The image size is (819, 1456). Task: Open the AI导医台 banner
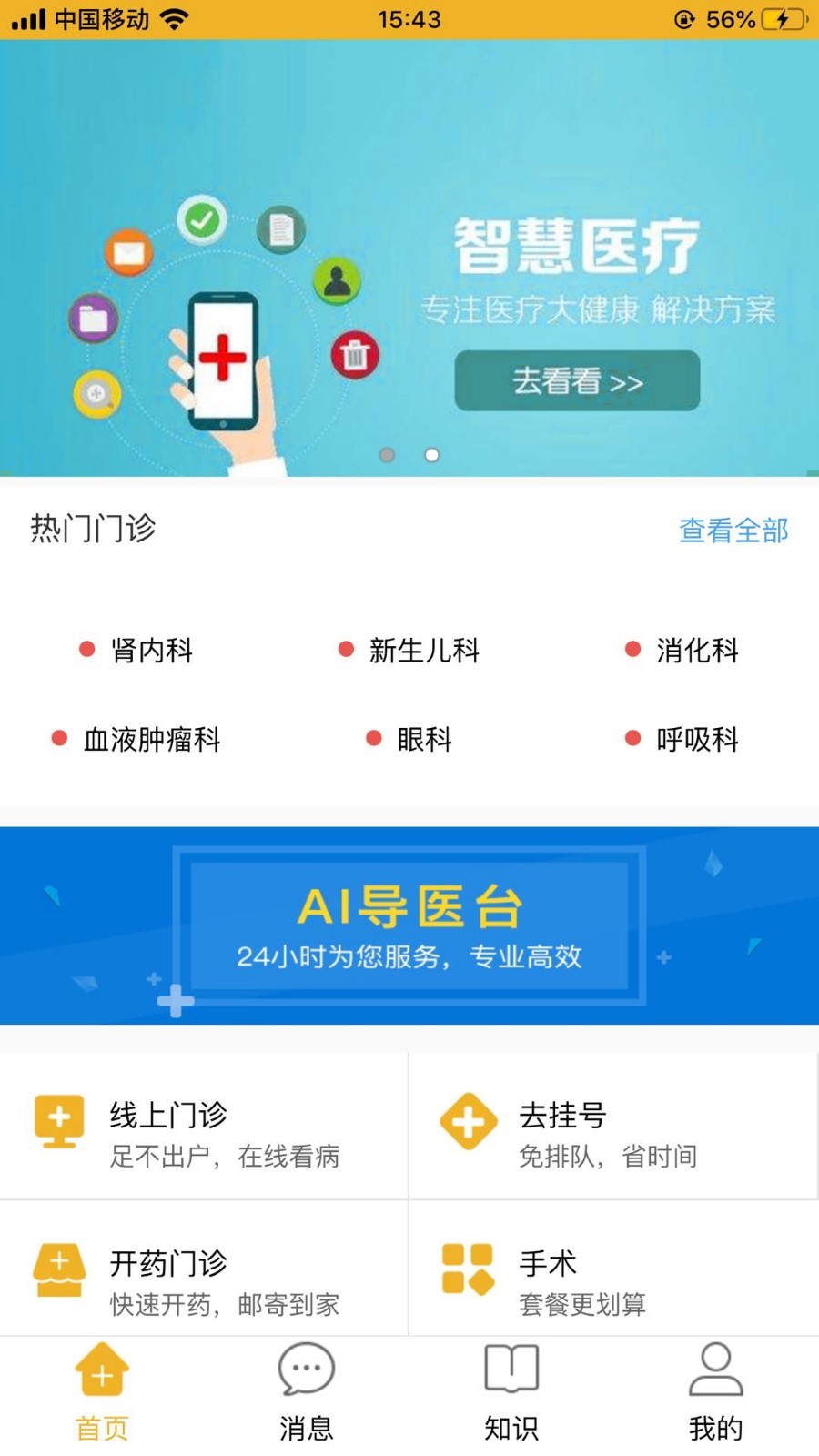click(x=409, y=925)
